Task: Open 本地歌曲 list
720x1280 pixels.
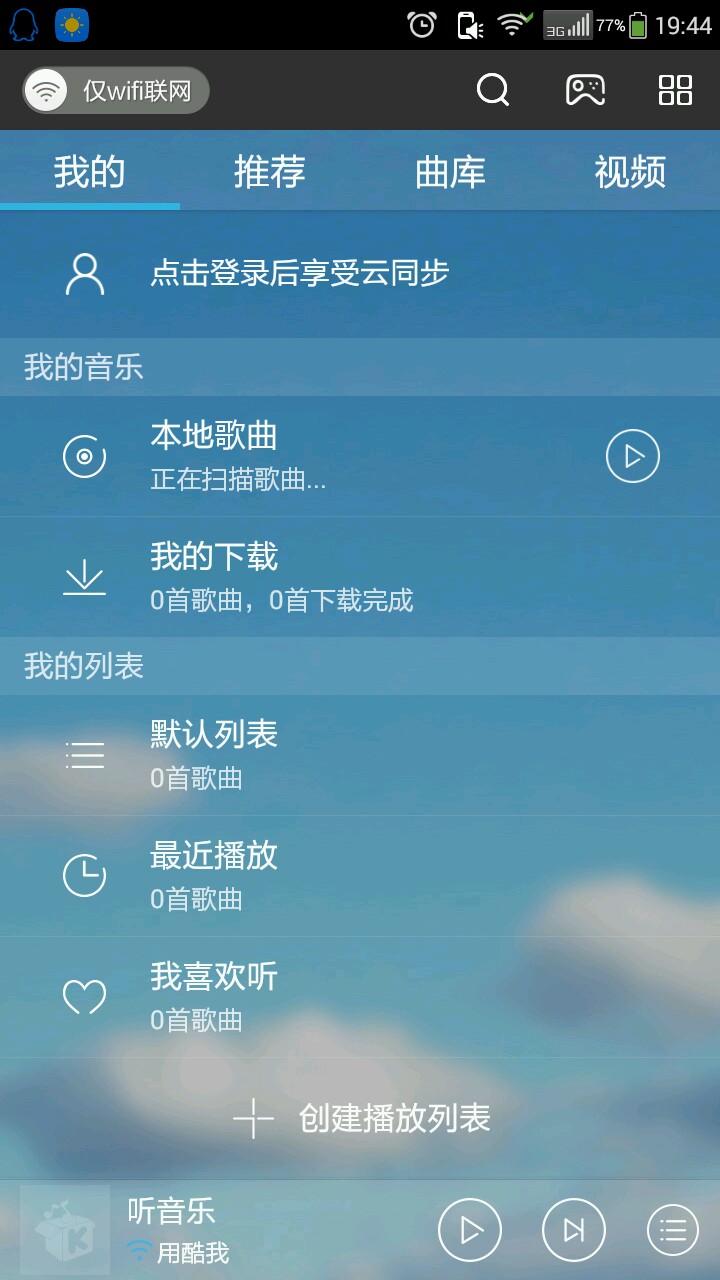Action: (x=300, y=456)
